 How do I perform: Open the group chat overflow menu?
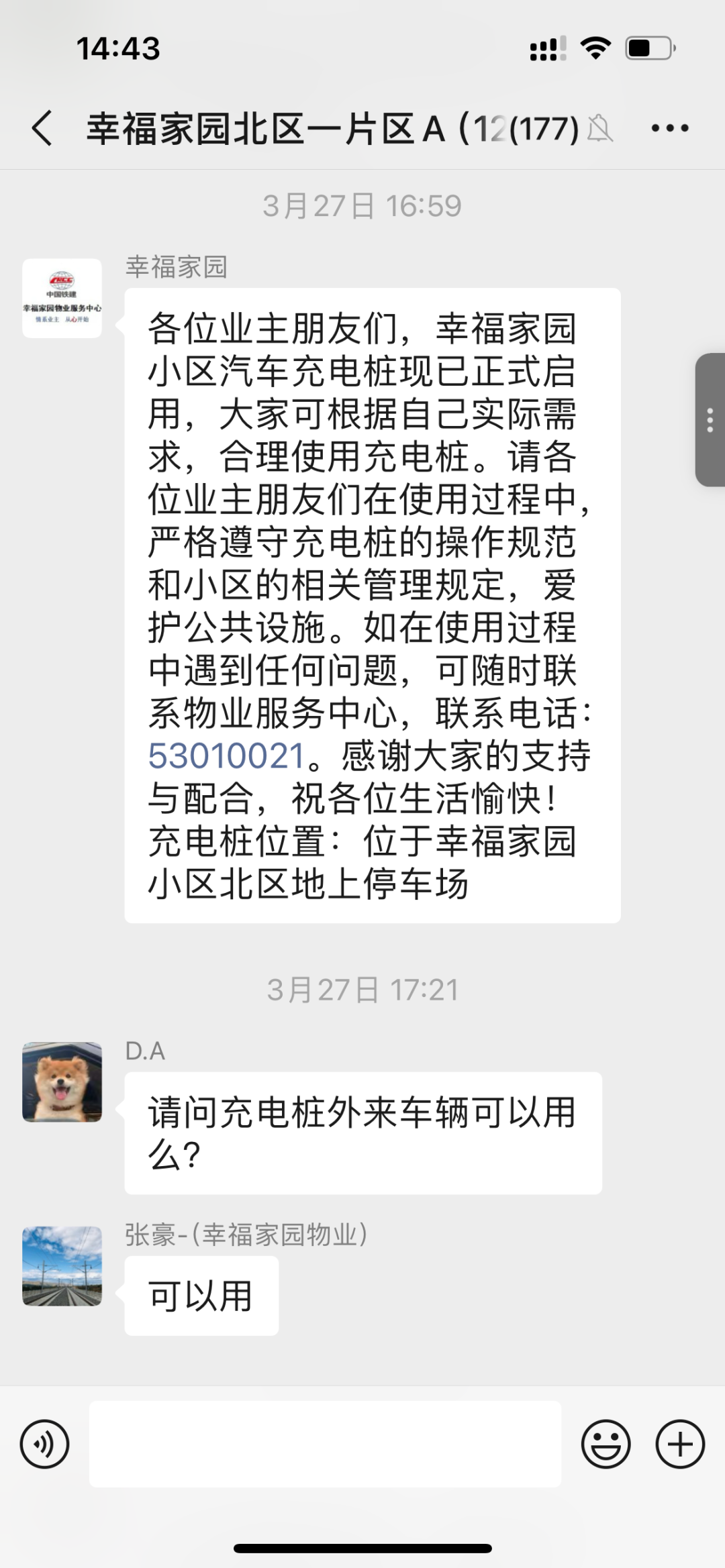tap(669, 127)
